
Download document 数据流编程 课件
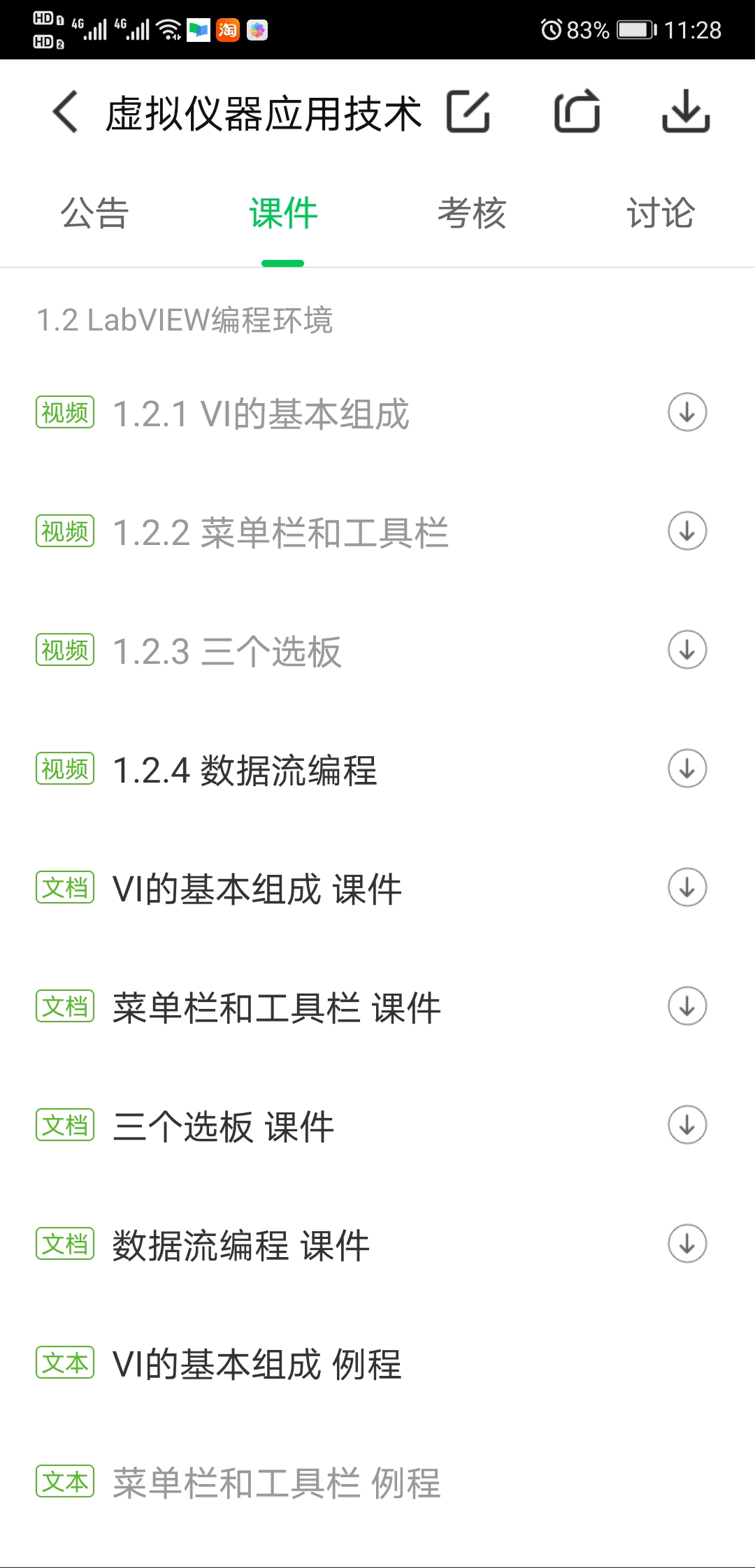point(687,1244)
